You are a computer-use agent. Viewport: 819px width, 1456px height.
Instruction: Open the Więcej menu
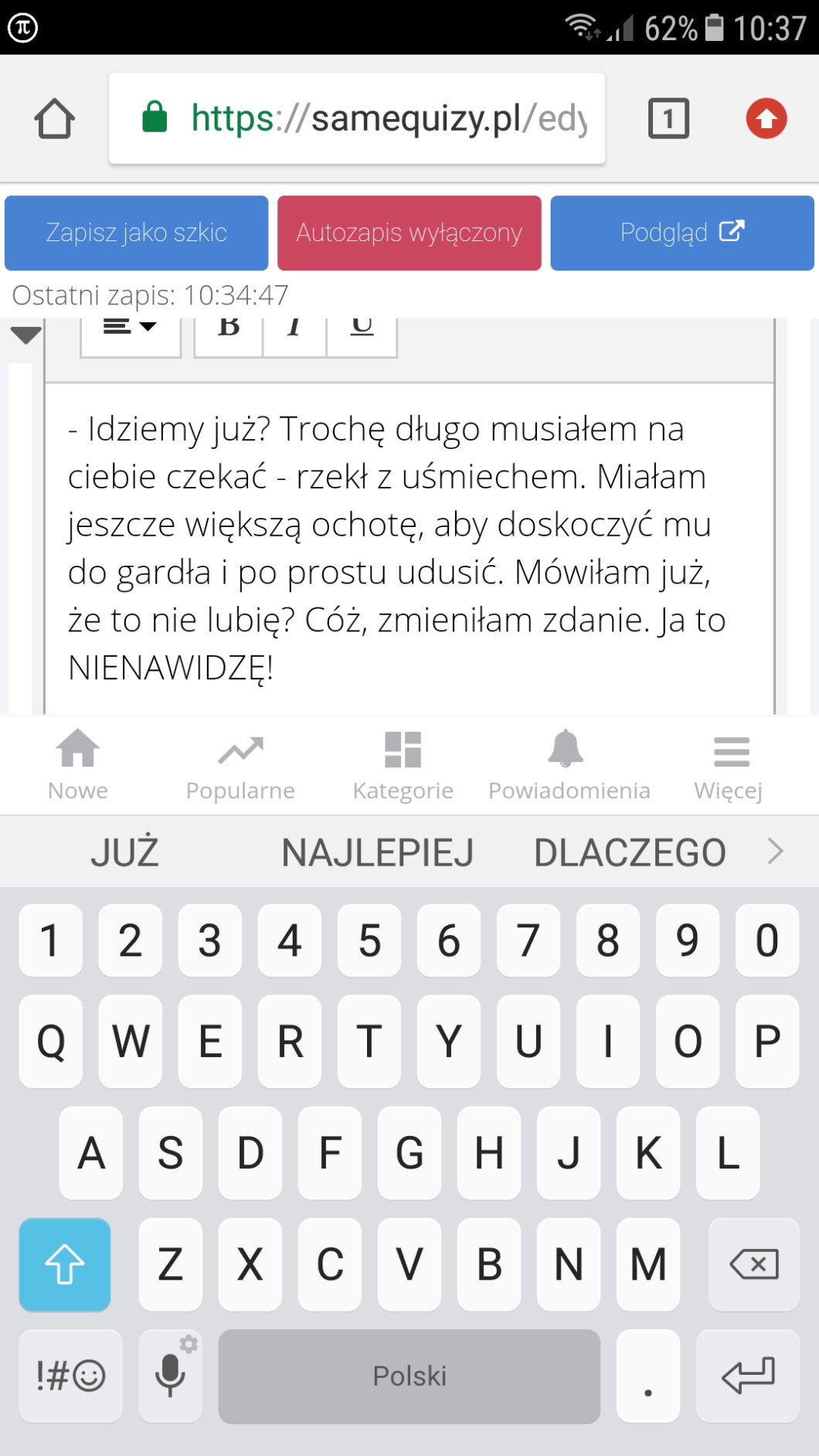pyautogui.click(x=729, y=765)
